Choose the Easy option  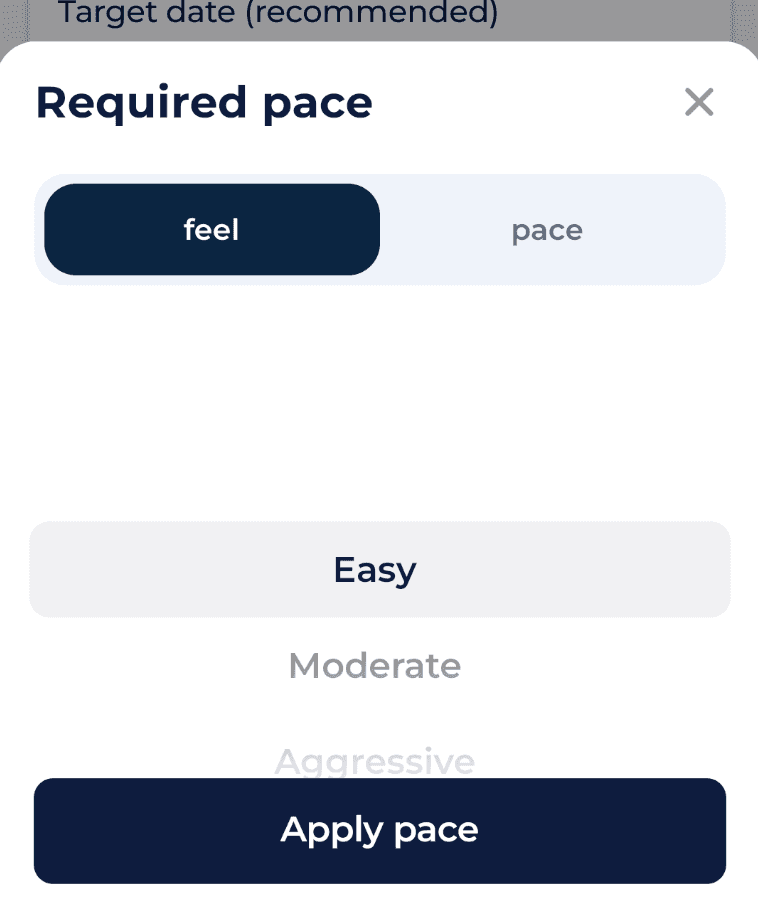click(x=375, y=569)
